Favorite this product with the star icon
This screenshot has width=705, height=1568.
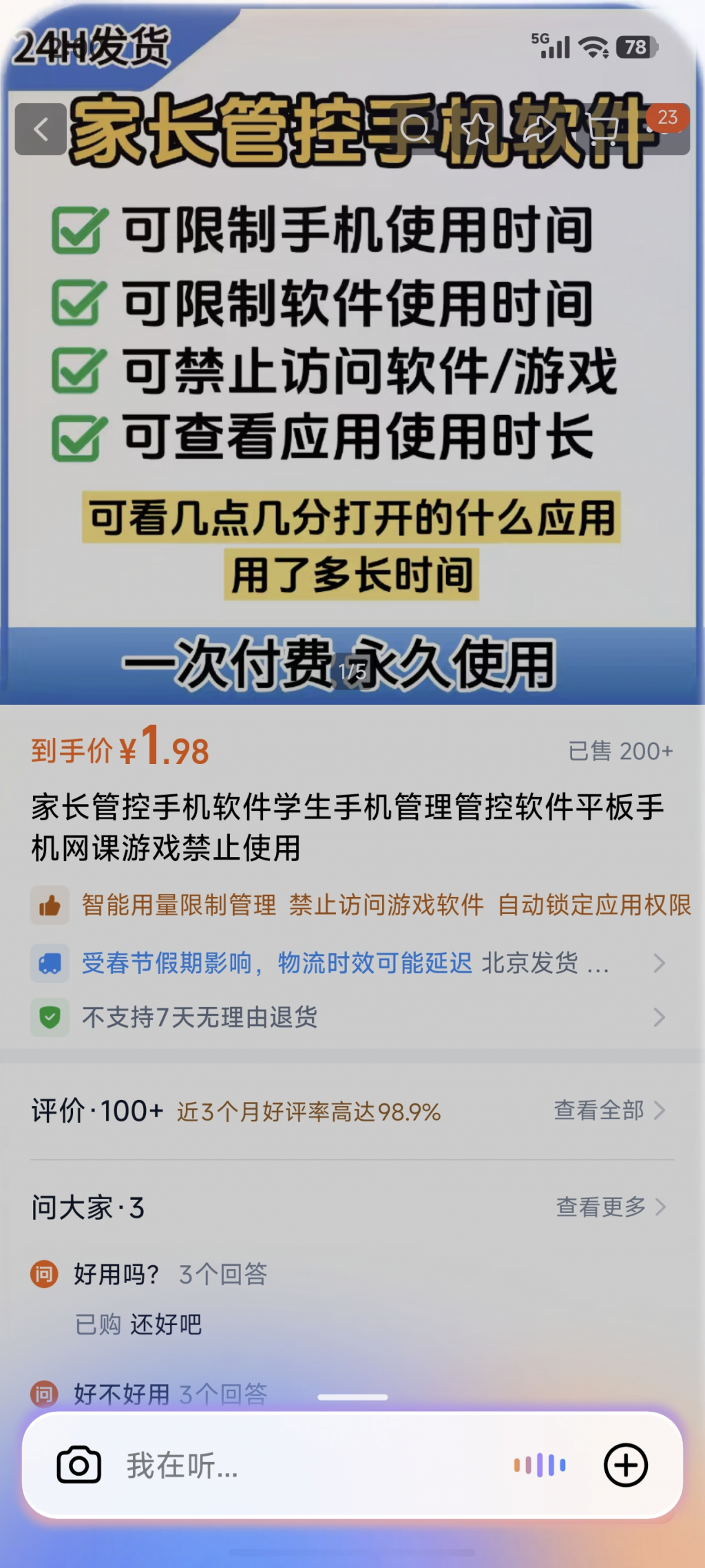point(478,129)
